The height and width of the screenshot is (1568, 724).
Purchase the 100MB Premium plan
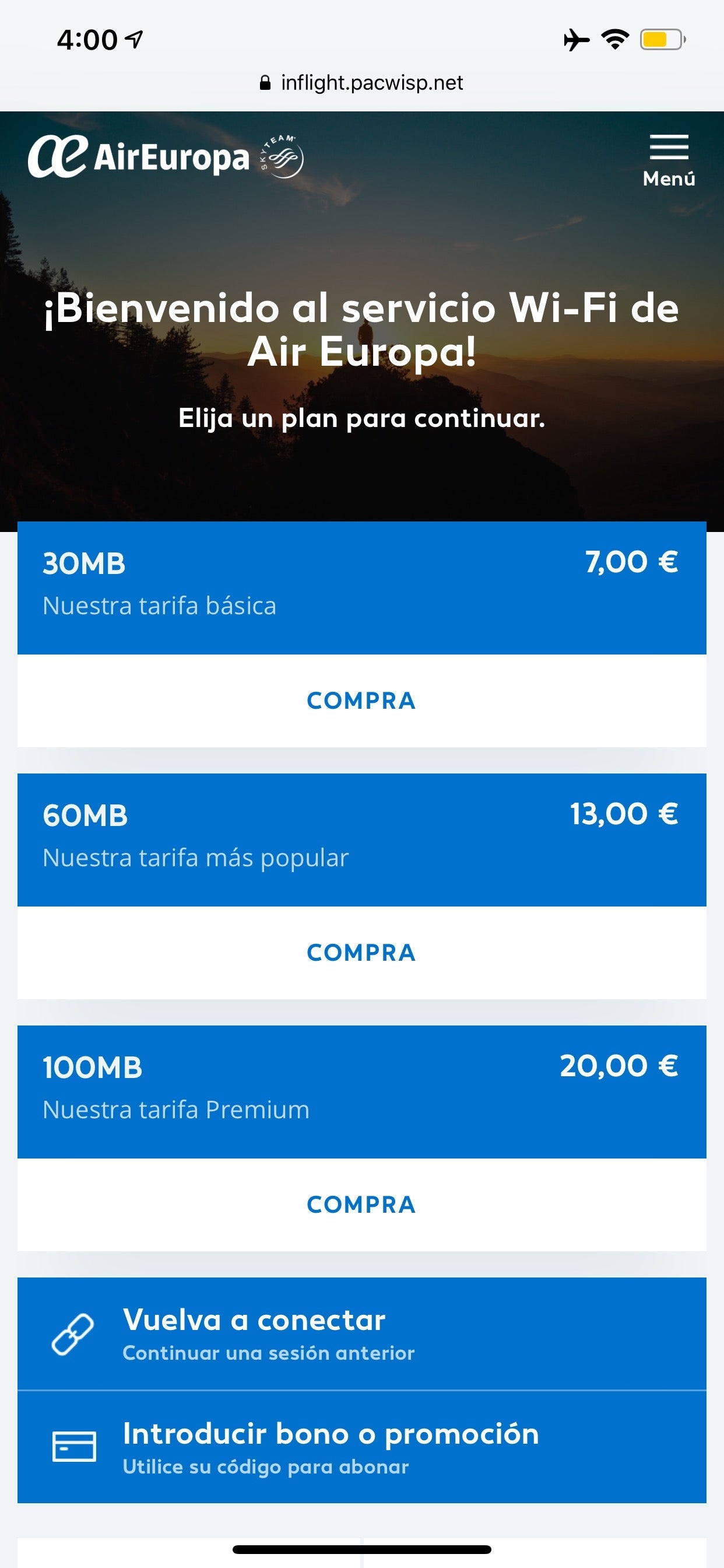click(361, 1205)
